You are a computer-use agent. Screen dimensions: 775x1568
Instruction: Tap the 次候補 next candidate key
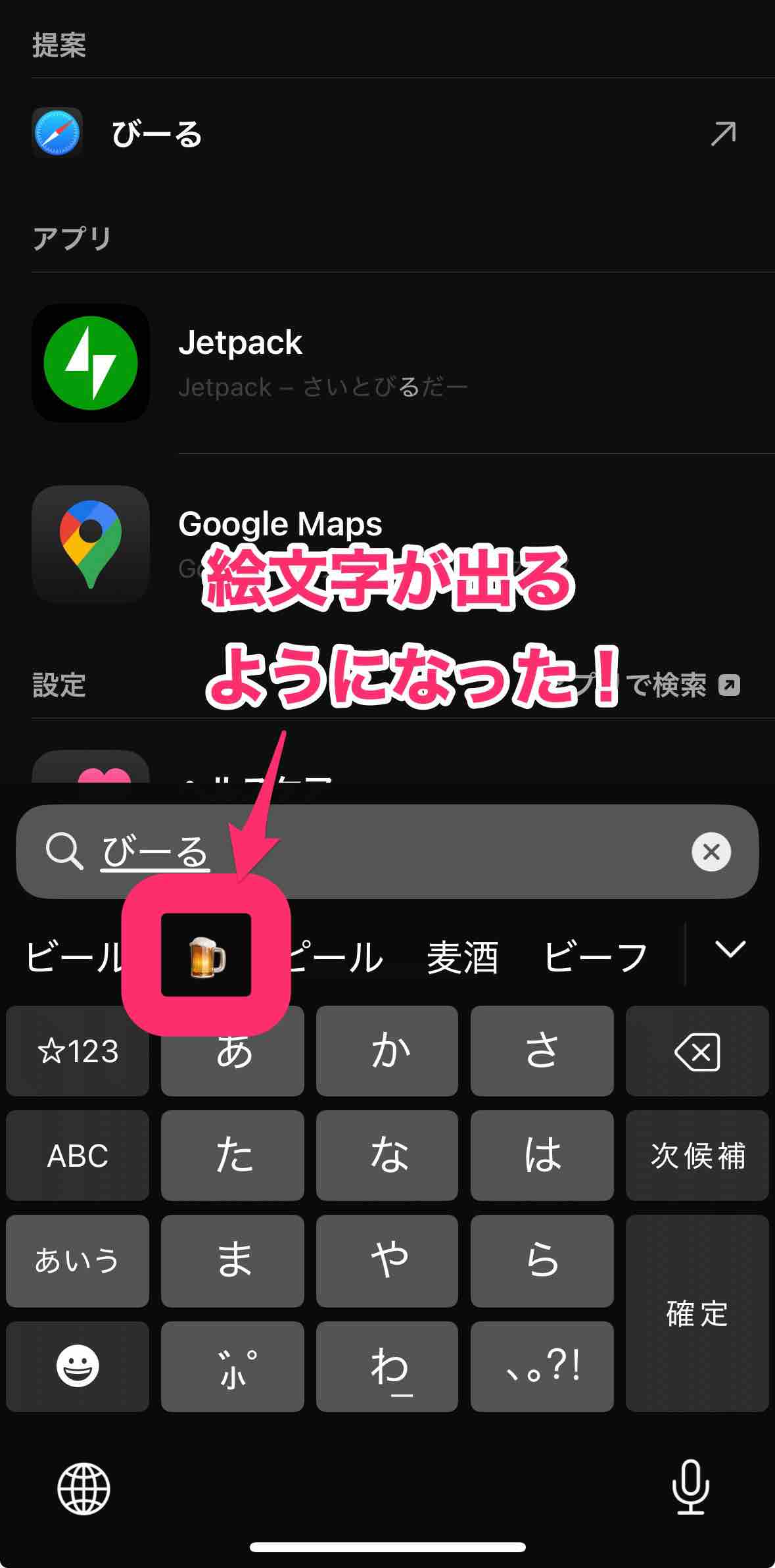(697, 1156)
